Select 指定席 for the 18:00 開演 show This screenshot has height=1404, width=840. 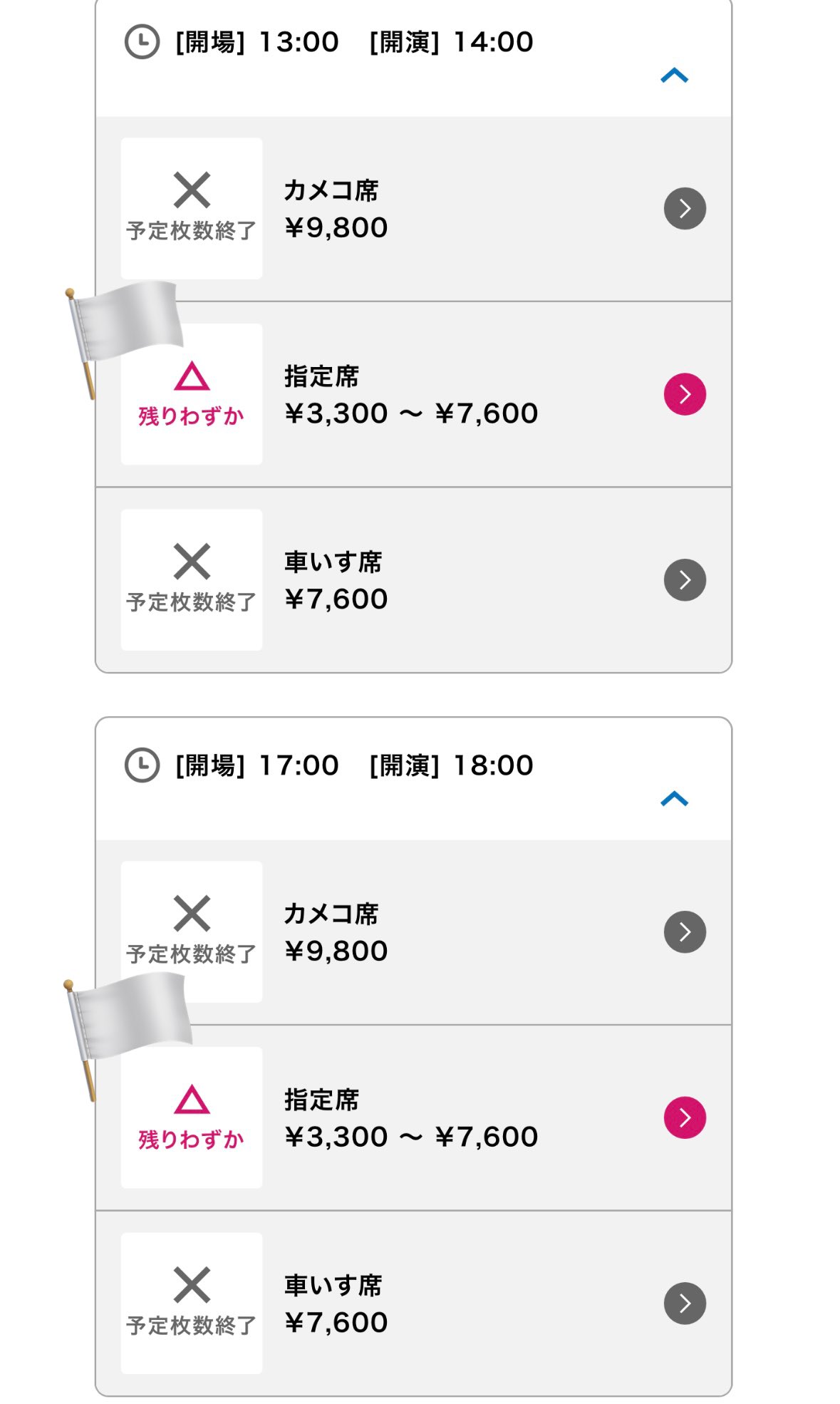[684, 1117]
